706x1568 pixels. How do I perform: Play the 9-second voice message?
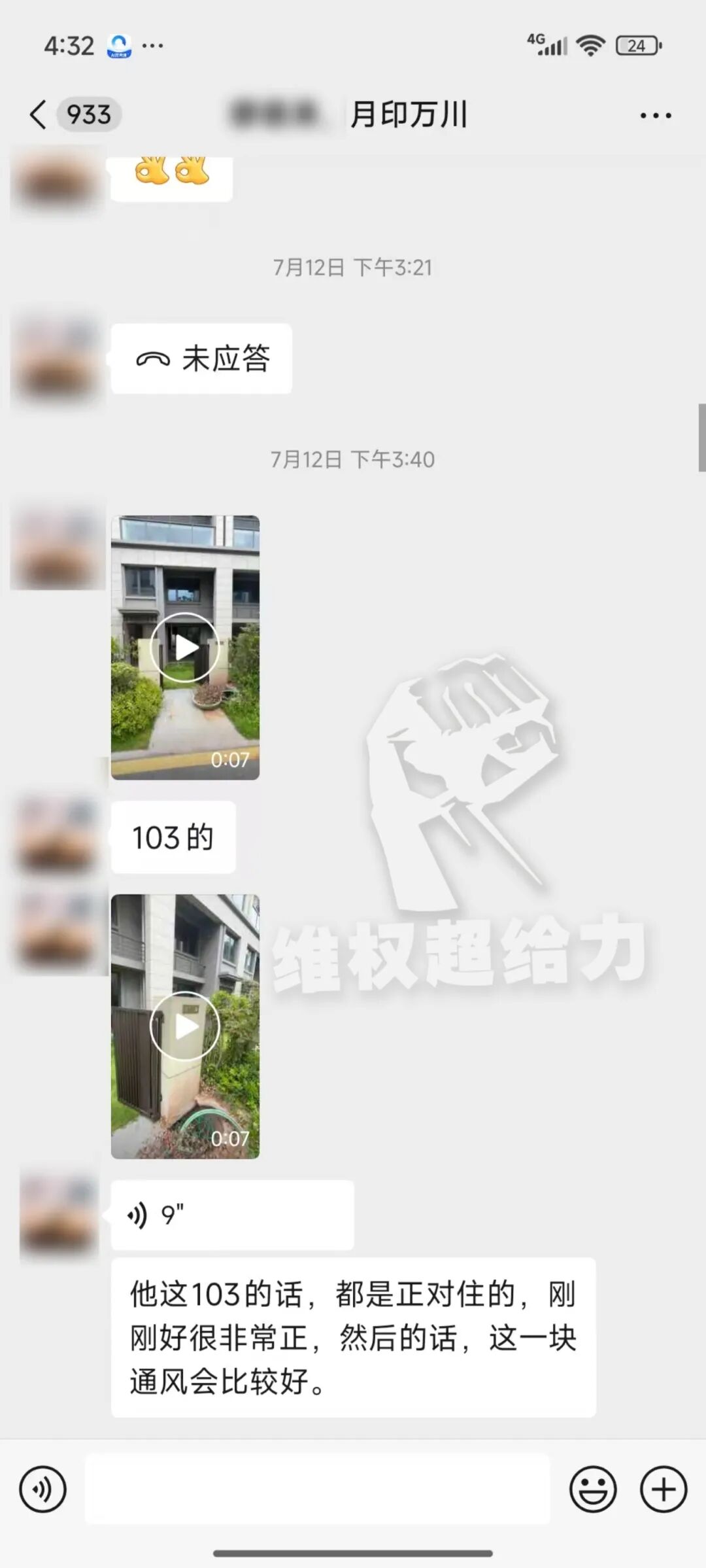232,1215
